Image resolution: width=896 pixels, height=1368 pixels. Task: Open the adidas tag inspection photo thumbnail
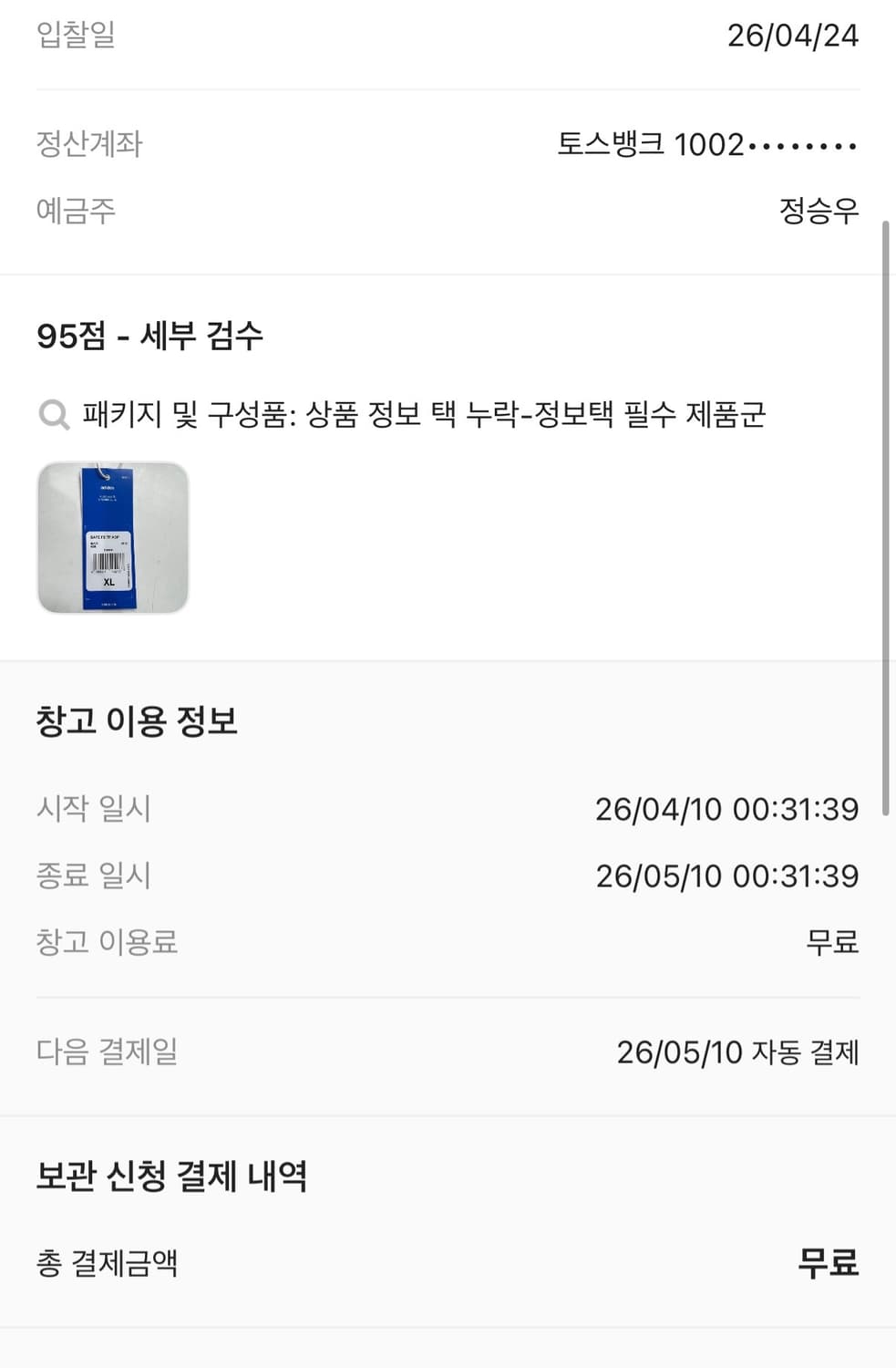[113, 538]
